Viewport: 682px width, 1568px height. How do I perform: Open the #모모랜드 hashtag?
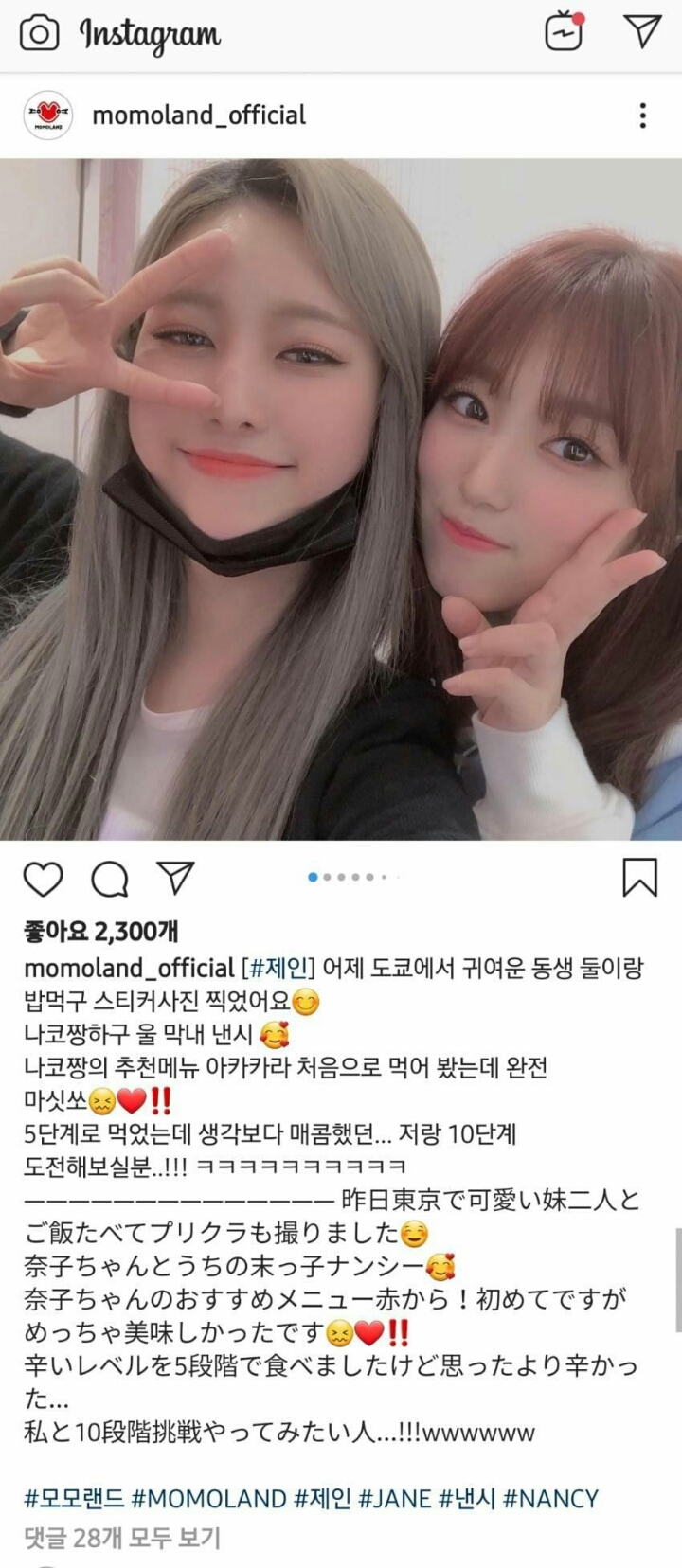pyautogui.click(x=74, y=1499)
